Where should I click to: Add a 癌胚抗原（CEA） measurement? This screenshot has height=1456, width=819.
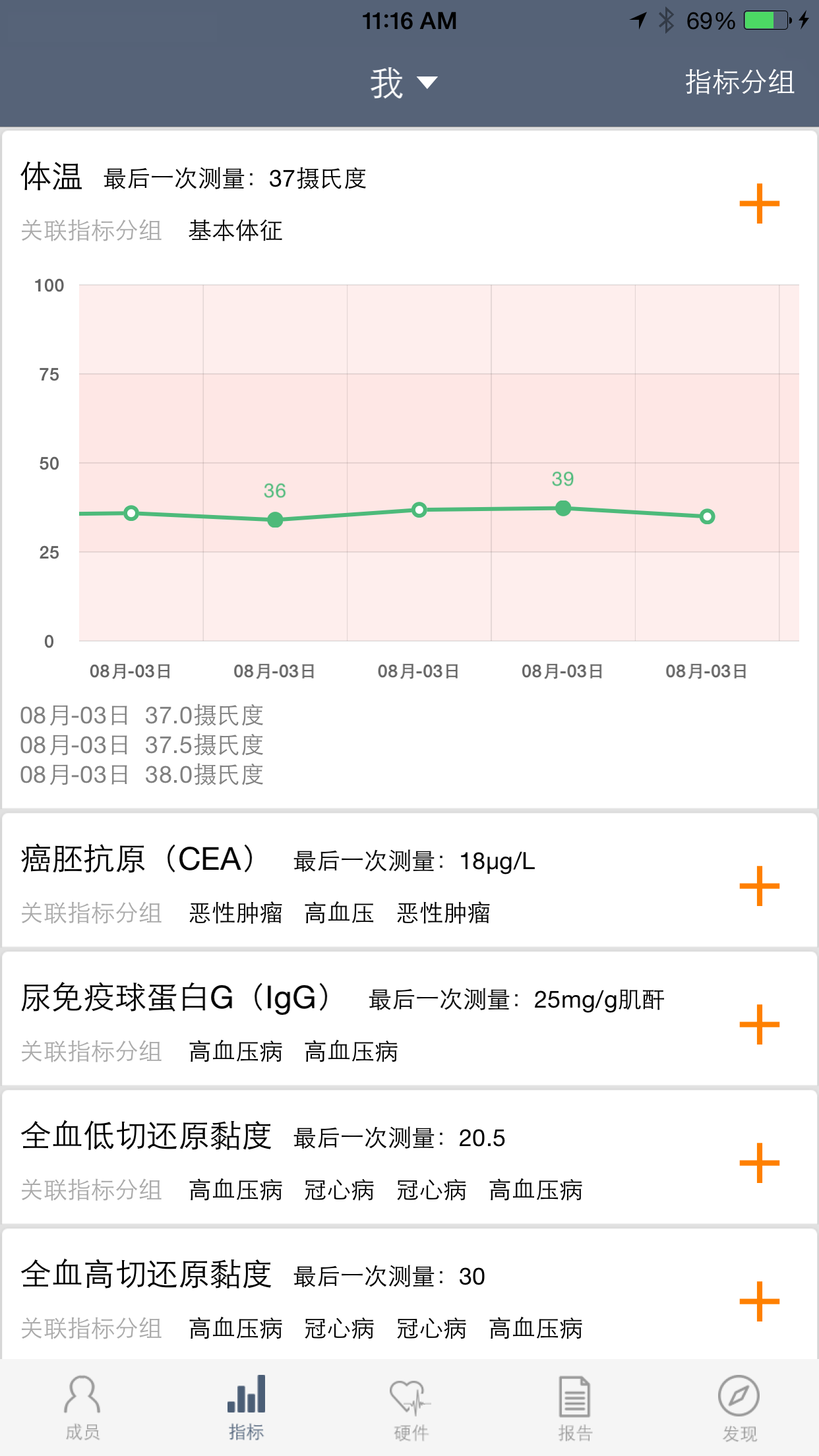coord(759,886)
